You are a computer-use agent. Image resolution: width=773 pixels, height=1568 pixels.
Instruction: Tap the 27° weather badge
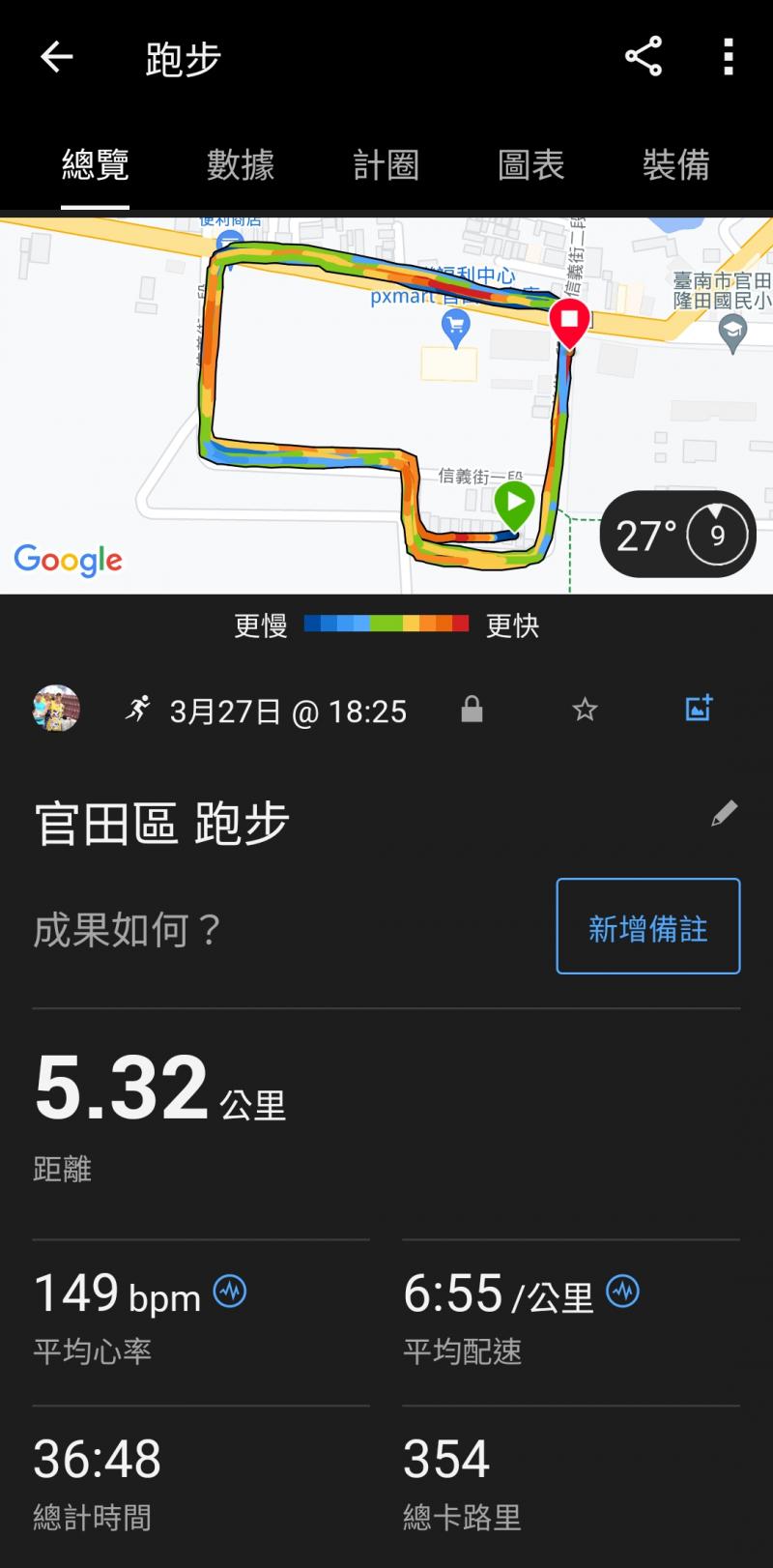[677, 535]
